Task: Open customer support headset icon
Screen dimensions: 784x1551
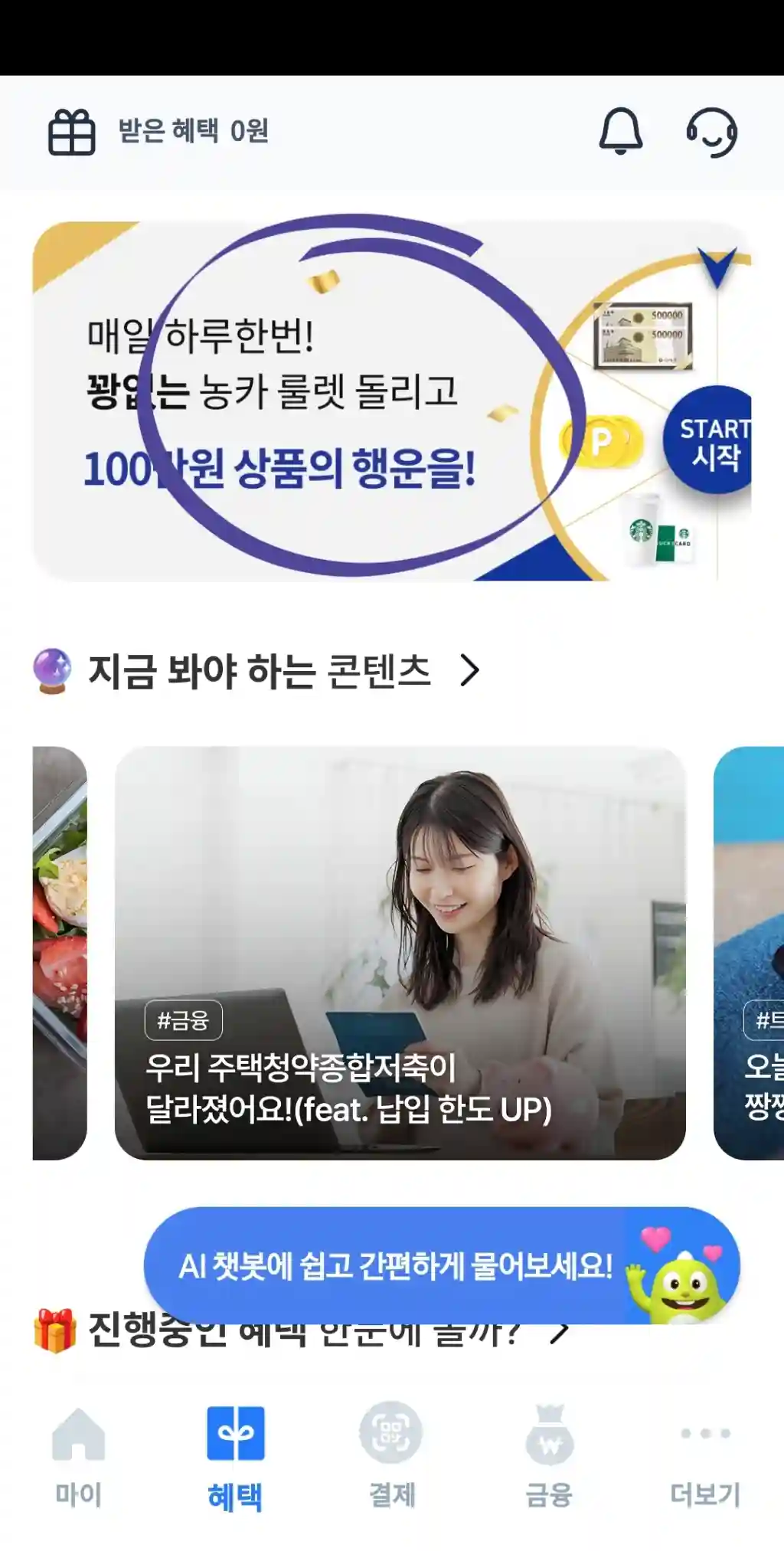Action: tap(711, 132)
